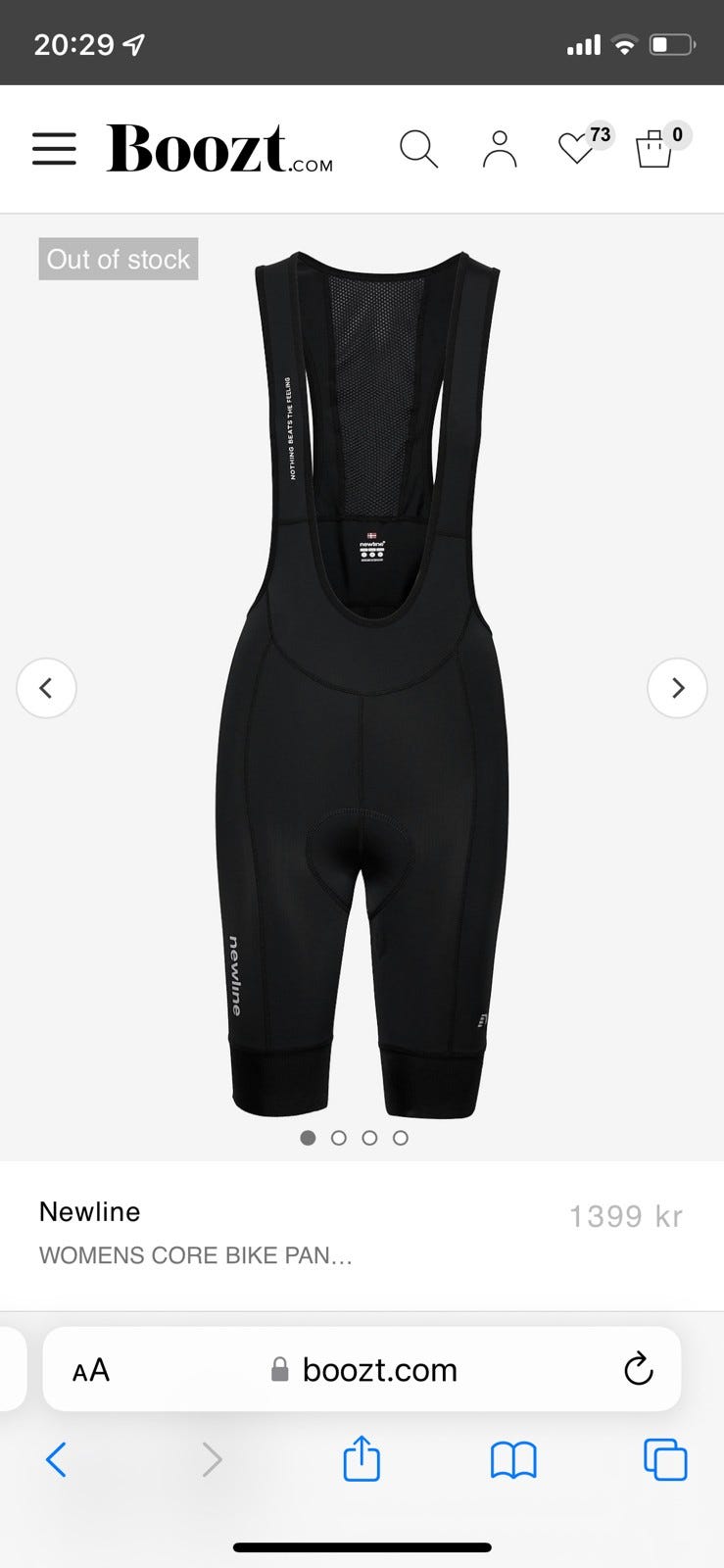Go back in Safari
724x1568 pixels.
(57, 1460)
